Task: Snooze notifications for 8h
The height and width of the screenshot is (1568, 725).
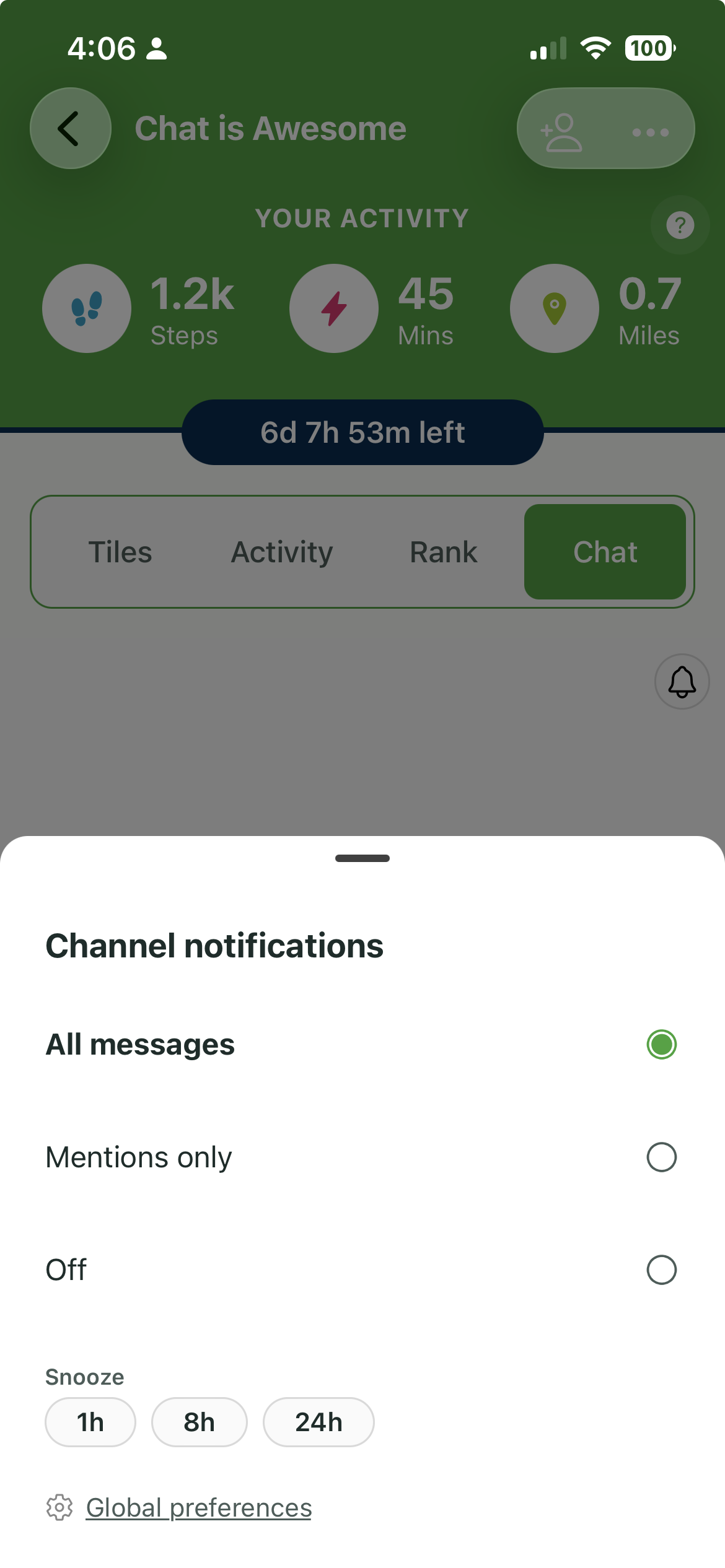Action: 199,1422
